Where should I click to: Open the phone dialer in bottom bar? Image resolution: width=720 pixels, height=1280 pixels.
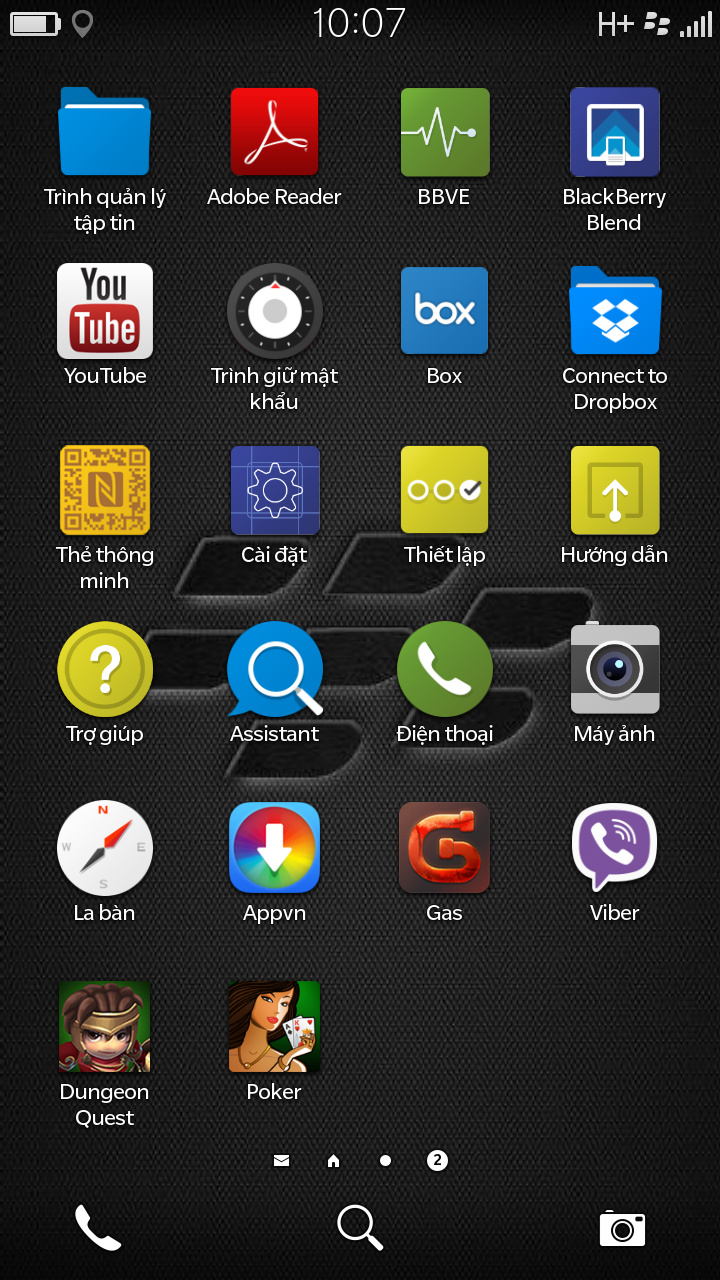point(98,1227)
